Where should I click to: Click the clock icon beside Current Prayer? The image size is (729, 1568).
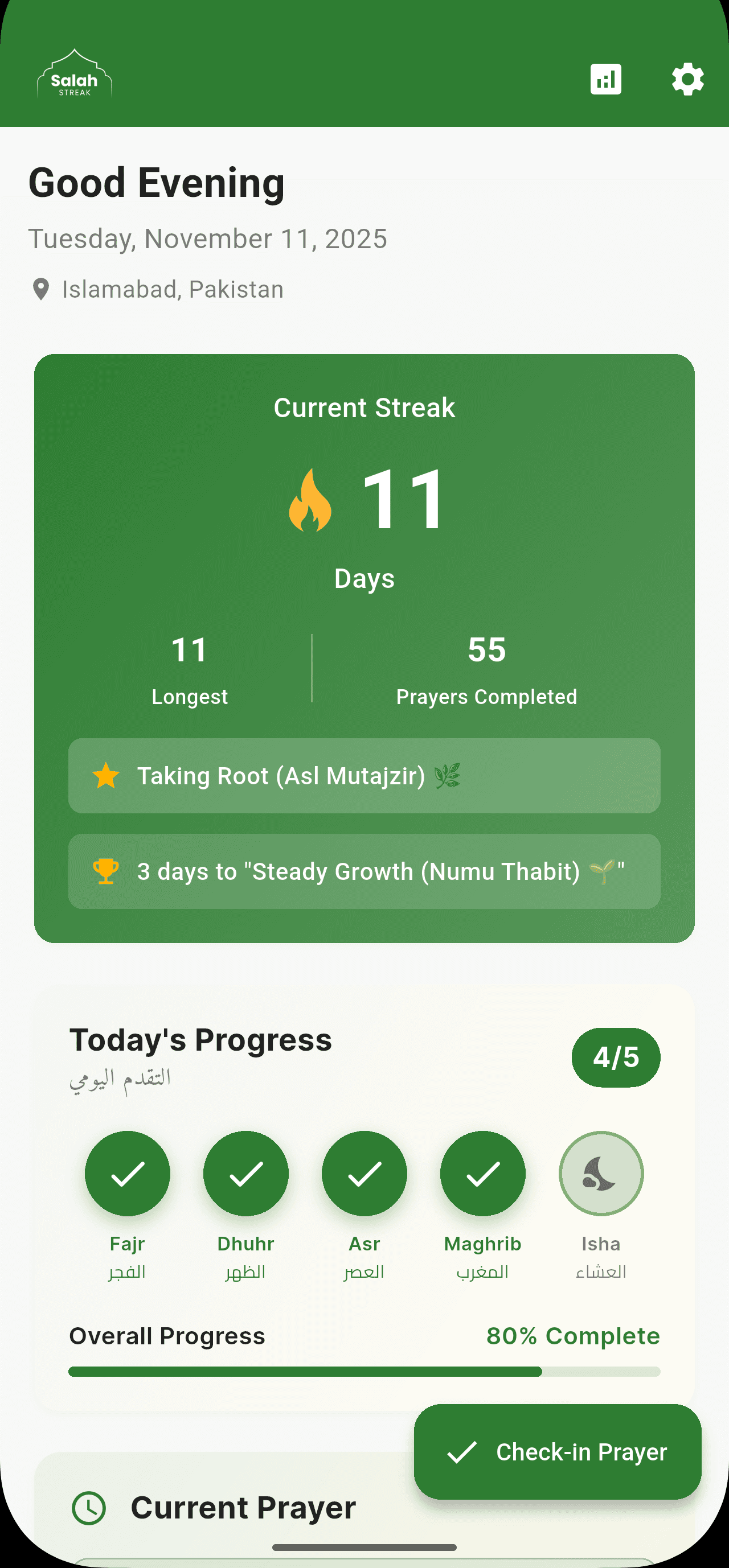tap(88, 1508)
